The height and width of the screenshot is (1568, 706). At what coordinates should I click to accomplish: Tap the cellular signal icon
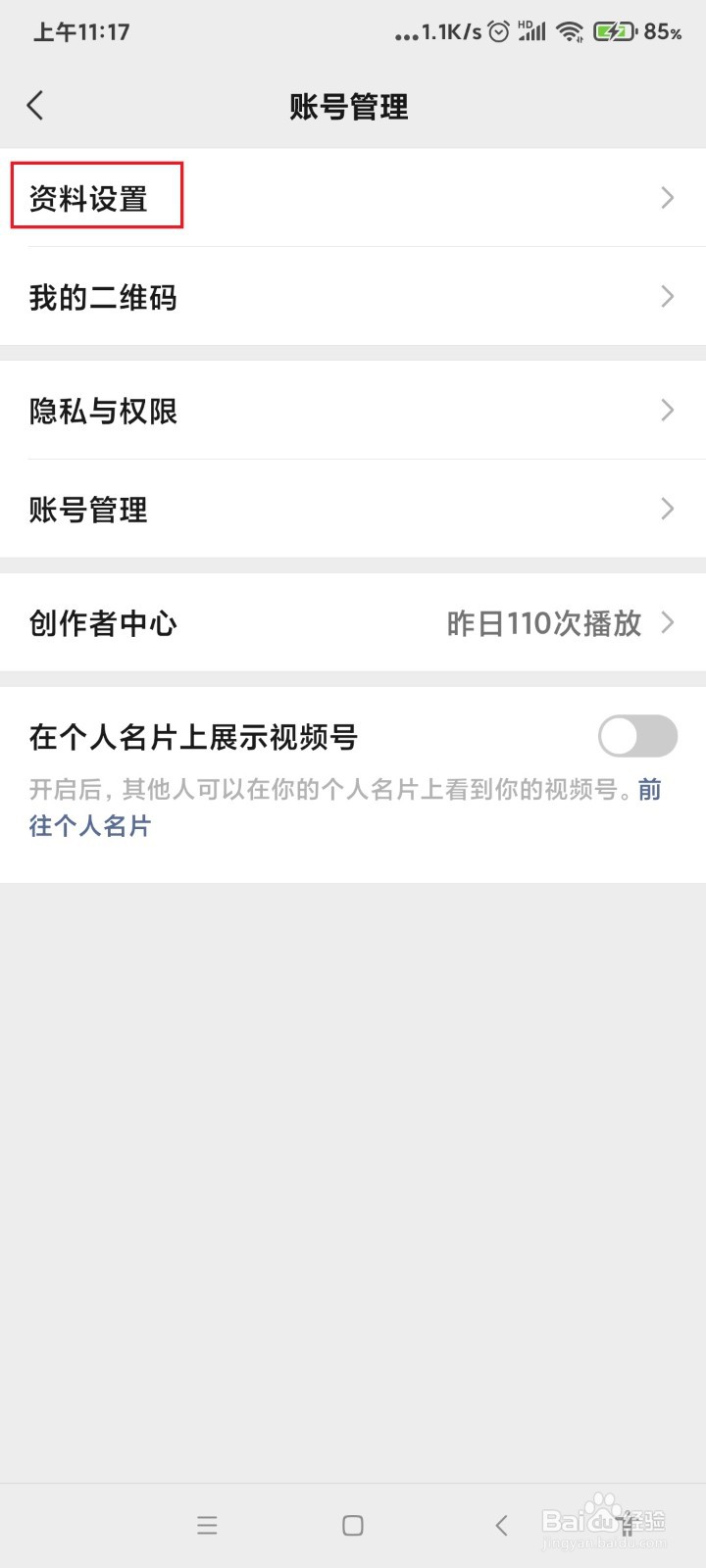click(532, 32)
